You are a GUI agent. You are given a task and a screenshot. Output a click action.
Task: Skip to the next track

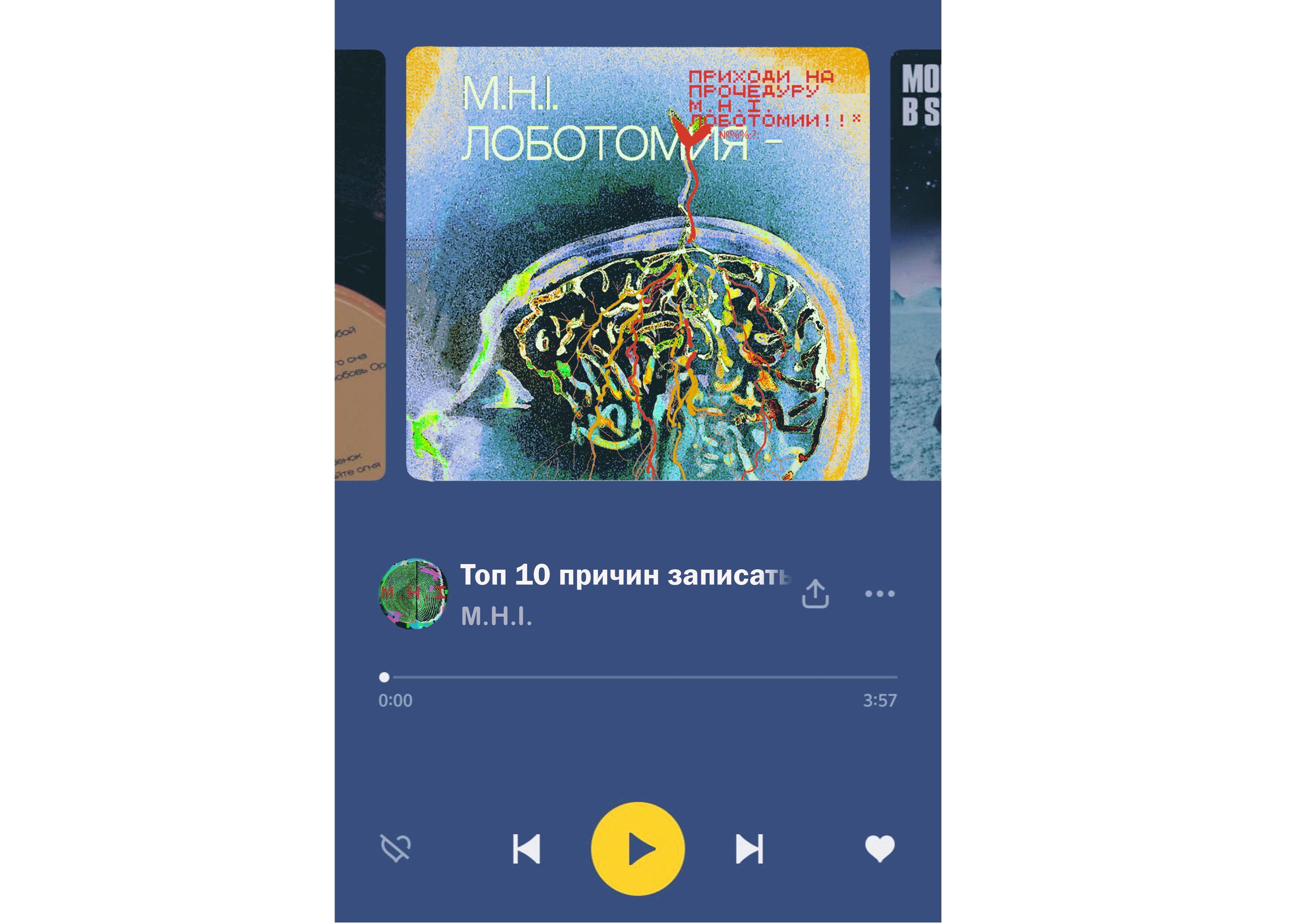749,849
